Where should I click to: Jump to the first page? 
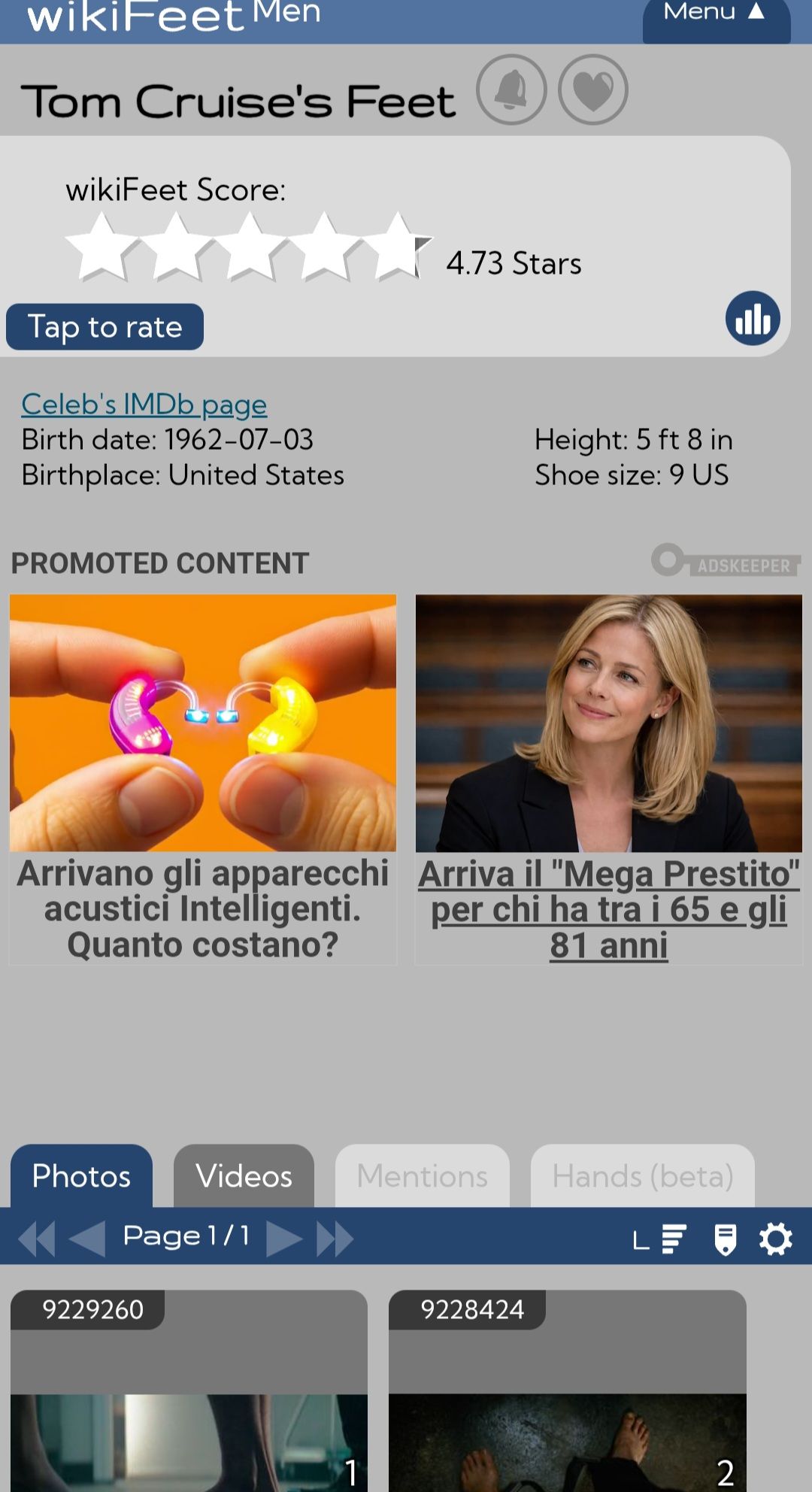coord(36,1239)
